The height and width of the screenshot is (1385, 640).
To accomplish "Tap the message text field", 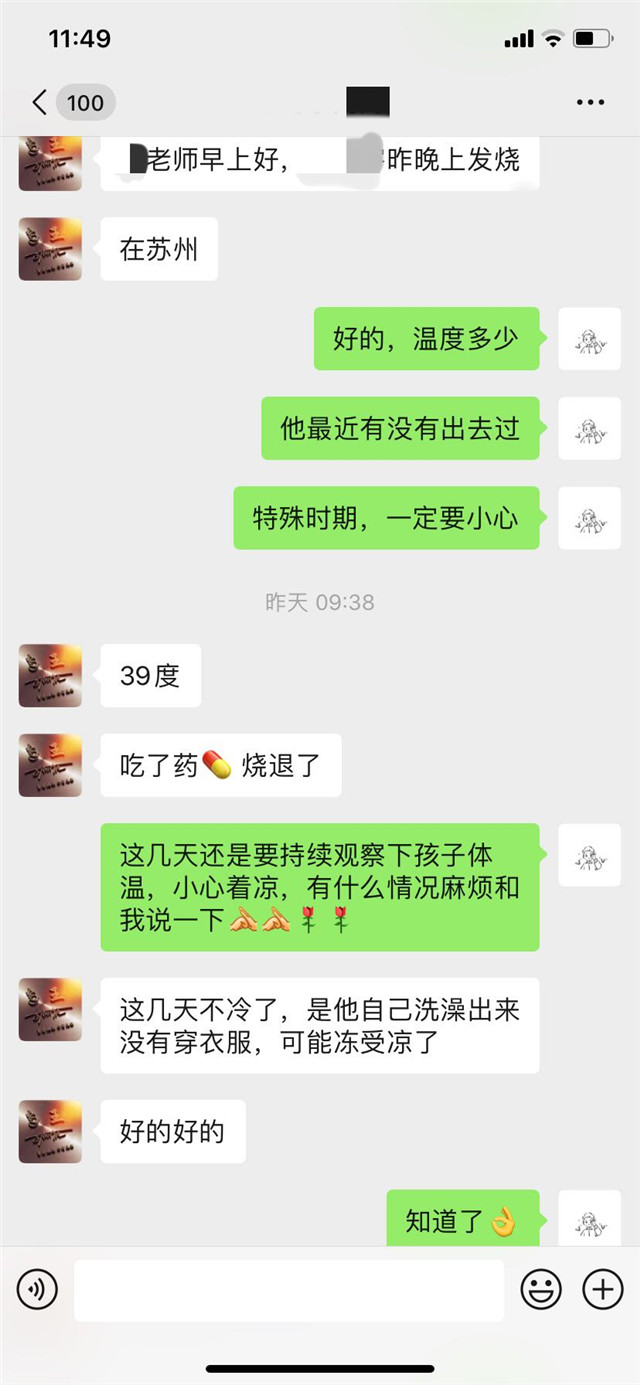I will 288,1290.
